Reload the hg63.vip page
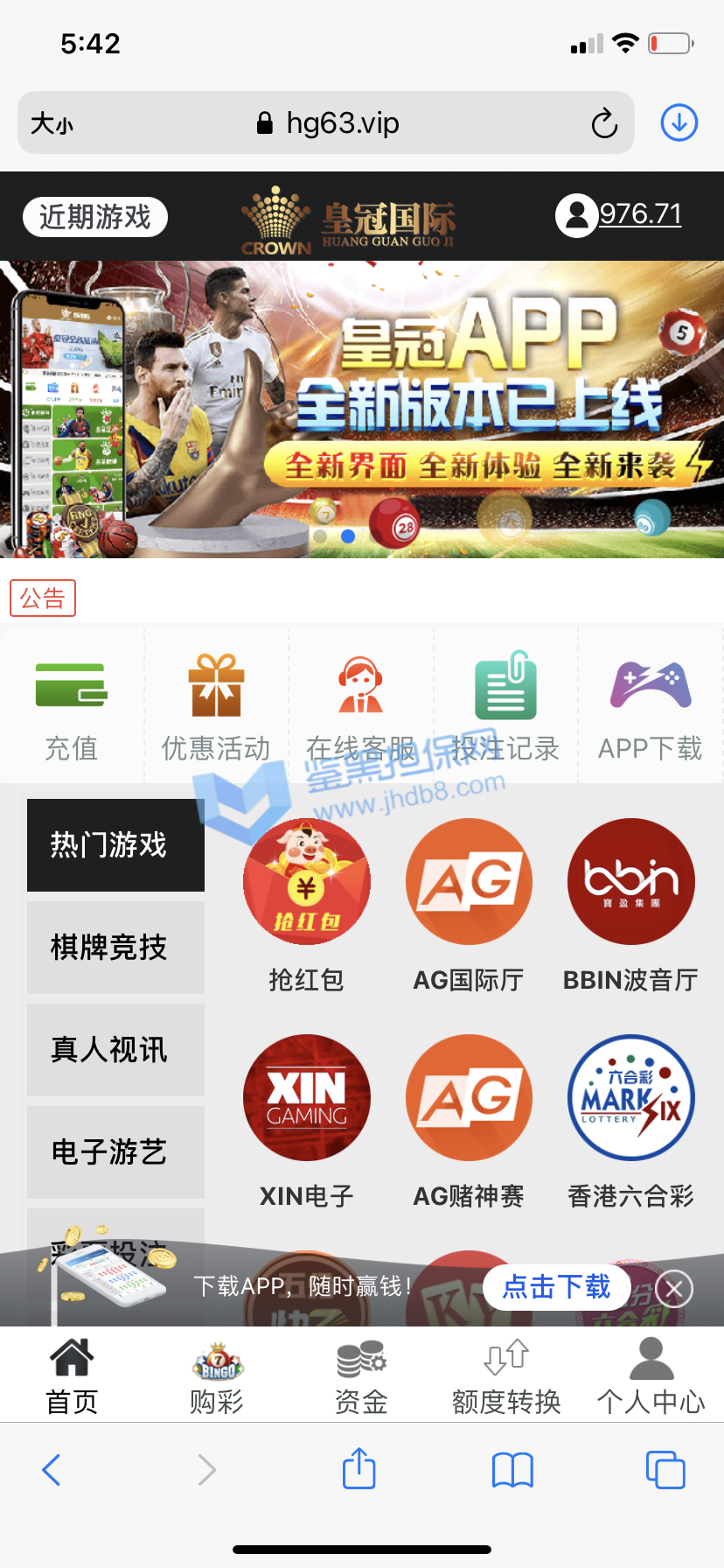Image resolution: width=724 pixels, height=1568 pixels. (x=604, y=123)
